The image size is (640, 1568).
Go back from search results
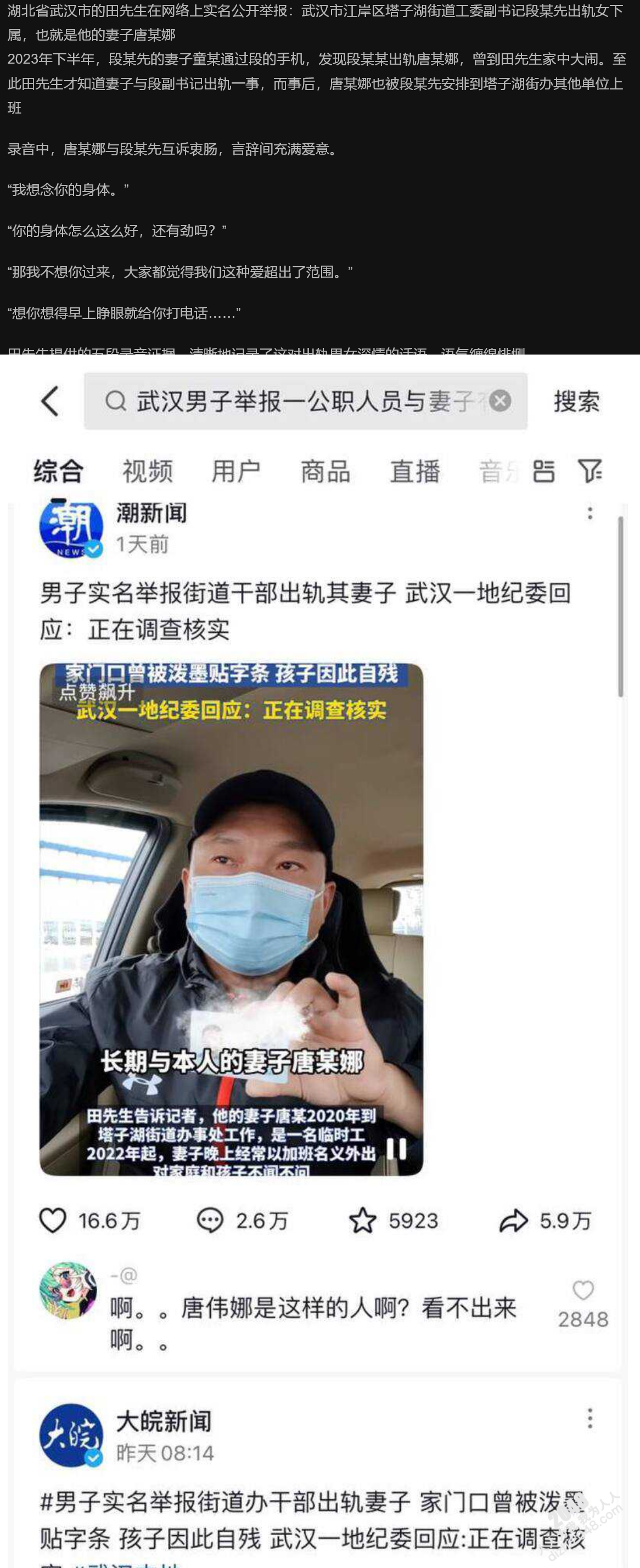50,402
